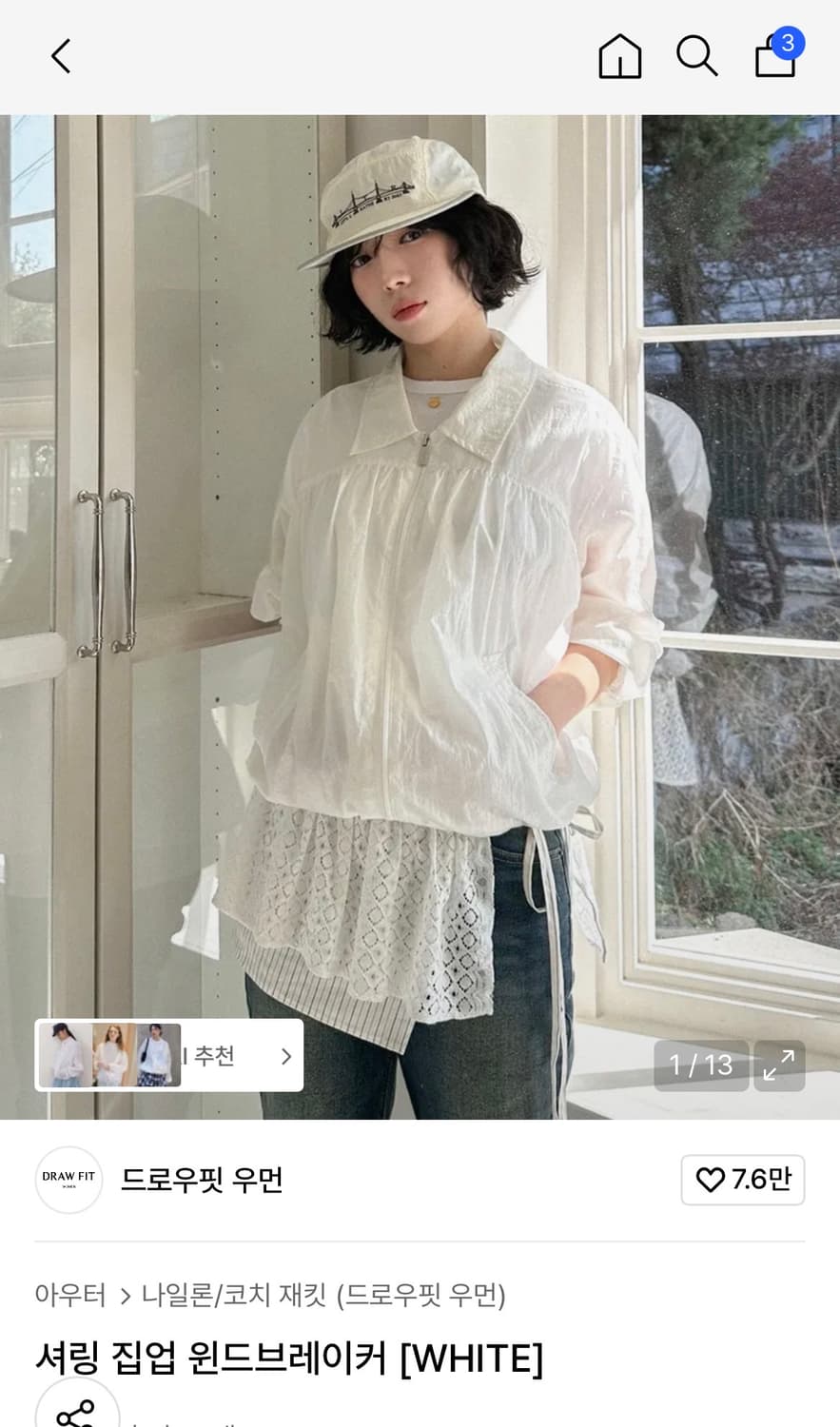Expand the product photo to fullscreen
The image size is (840, 1427).
point(779,1065)
